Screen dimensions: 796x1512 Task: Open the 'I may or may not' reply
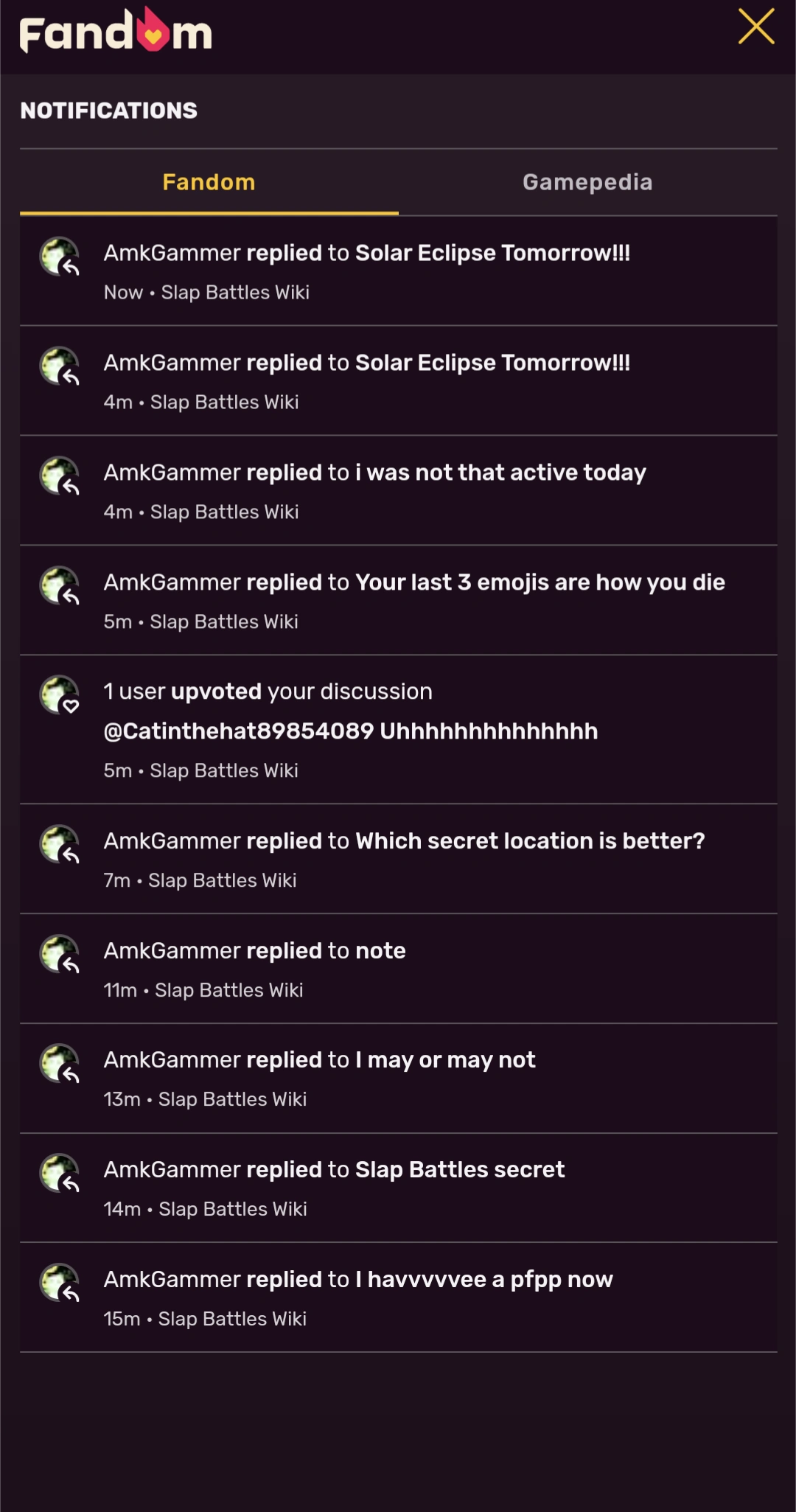[x=398, y=1079]
